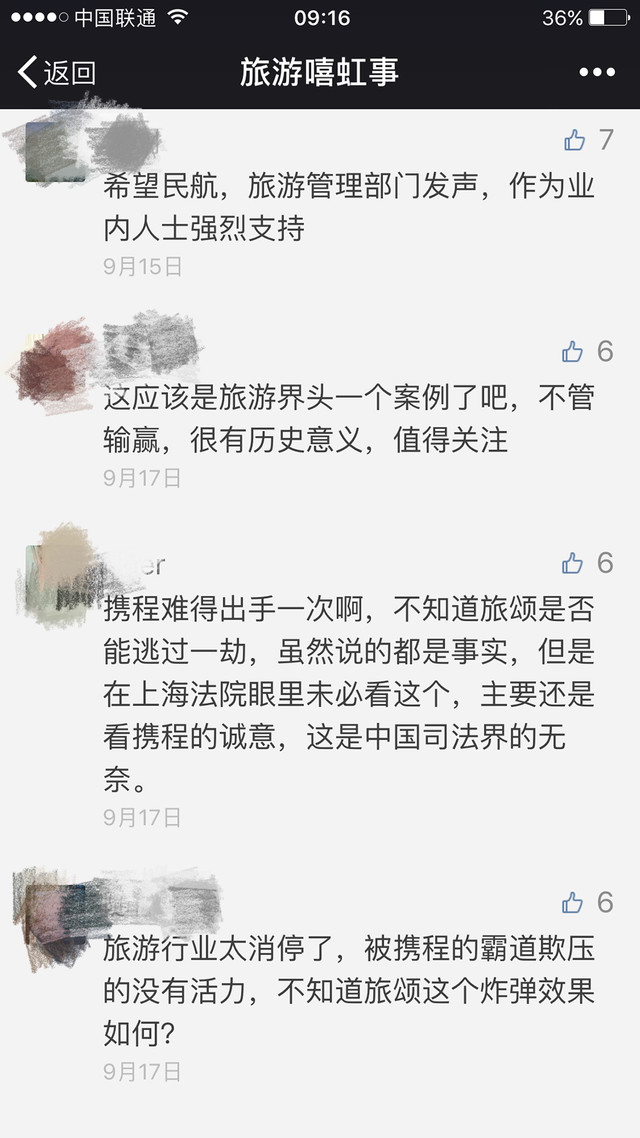Screen dimensions: 640x1138
Task: Open the three-dot overflow menu
Action: click(x=597, y=72)
